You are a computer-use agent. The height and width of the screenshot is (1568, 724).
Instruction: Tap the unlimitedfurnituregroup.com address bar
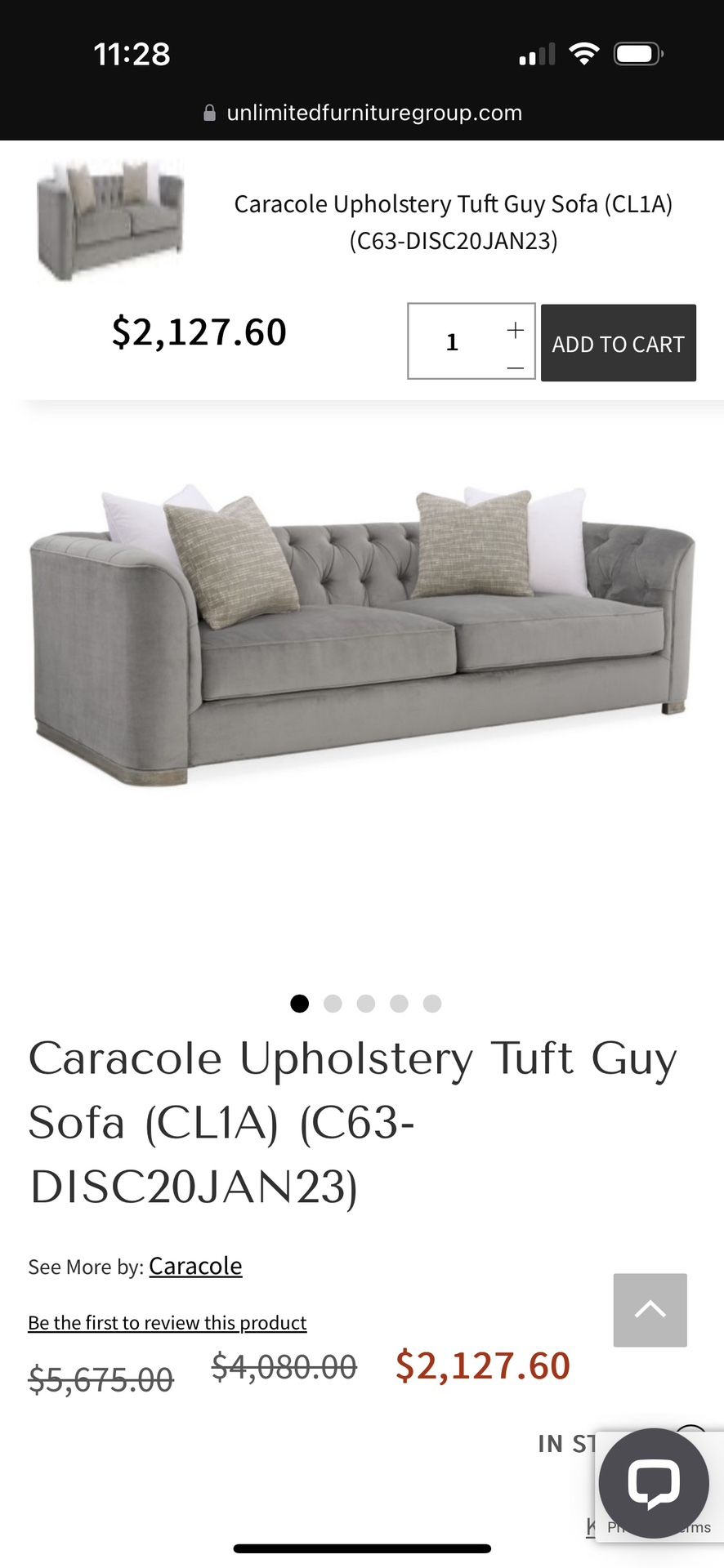pyautogui.click(x=363, y=113)
